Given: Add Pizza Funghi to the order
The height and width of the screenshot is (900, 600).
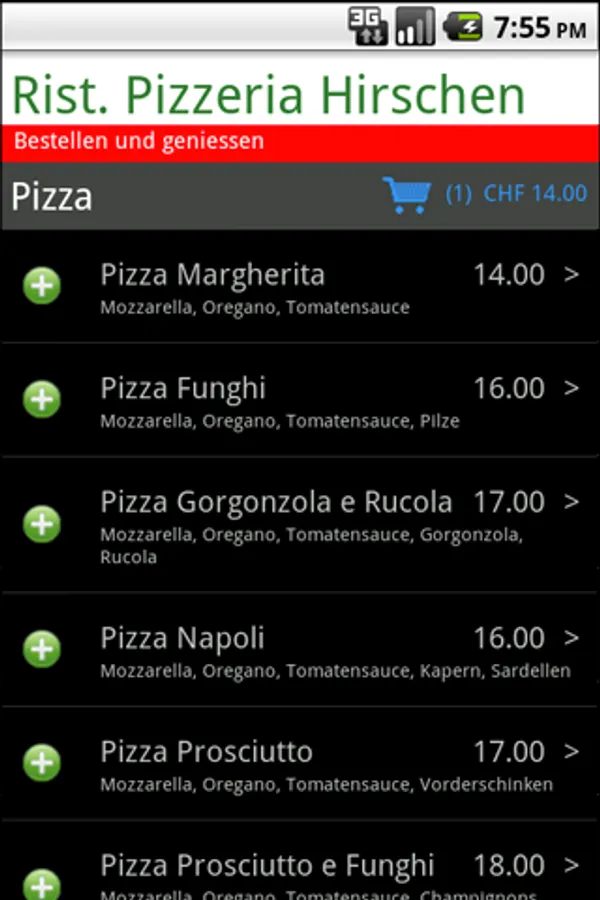Looking at the screenshot, I should [42, 400].
